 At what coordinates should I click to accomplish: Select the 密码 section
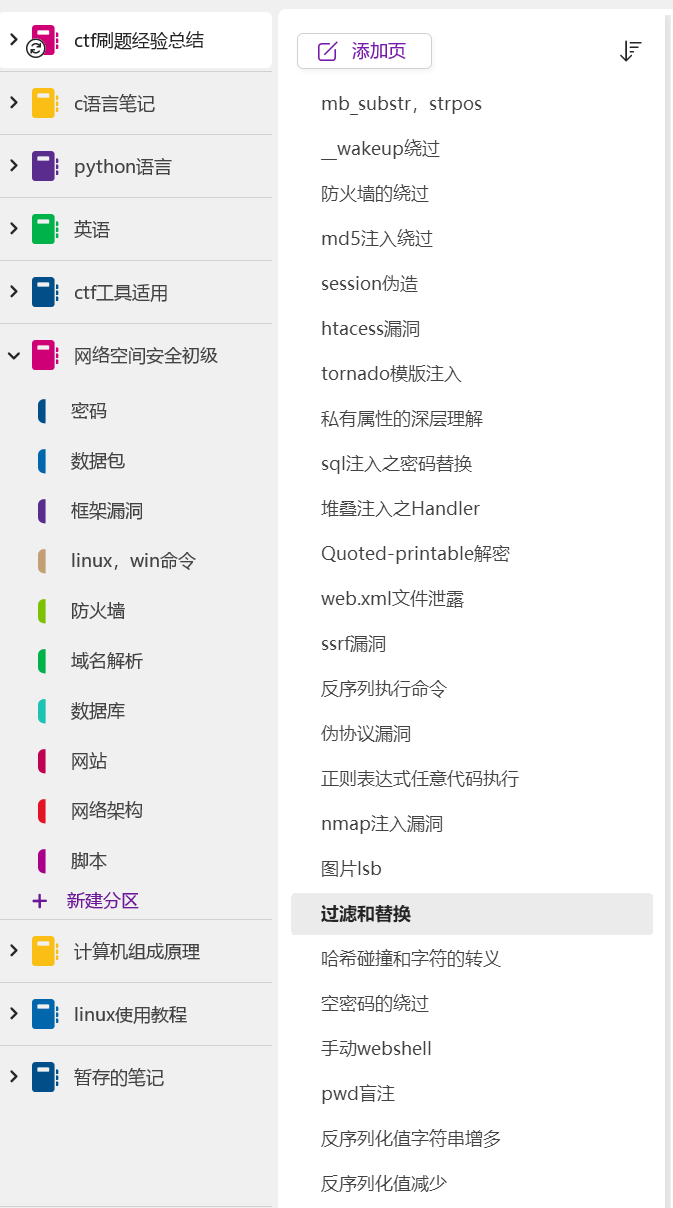[x=89, y=411]
